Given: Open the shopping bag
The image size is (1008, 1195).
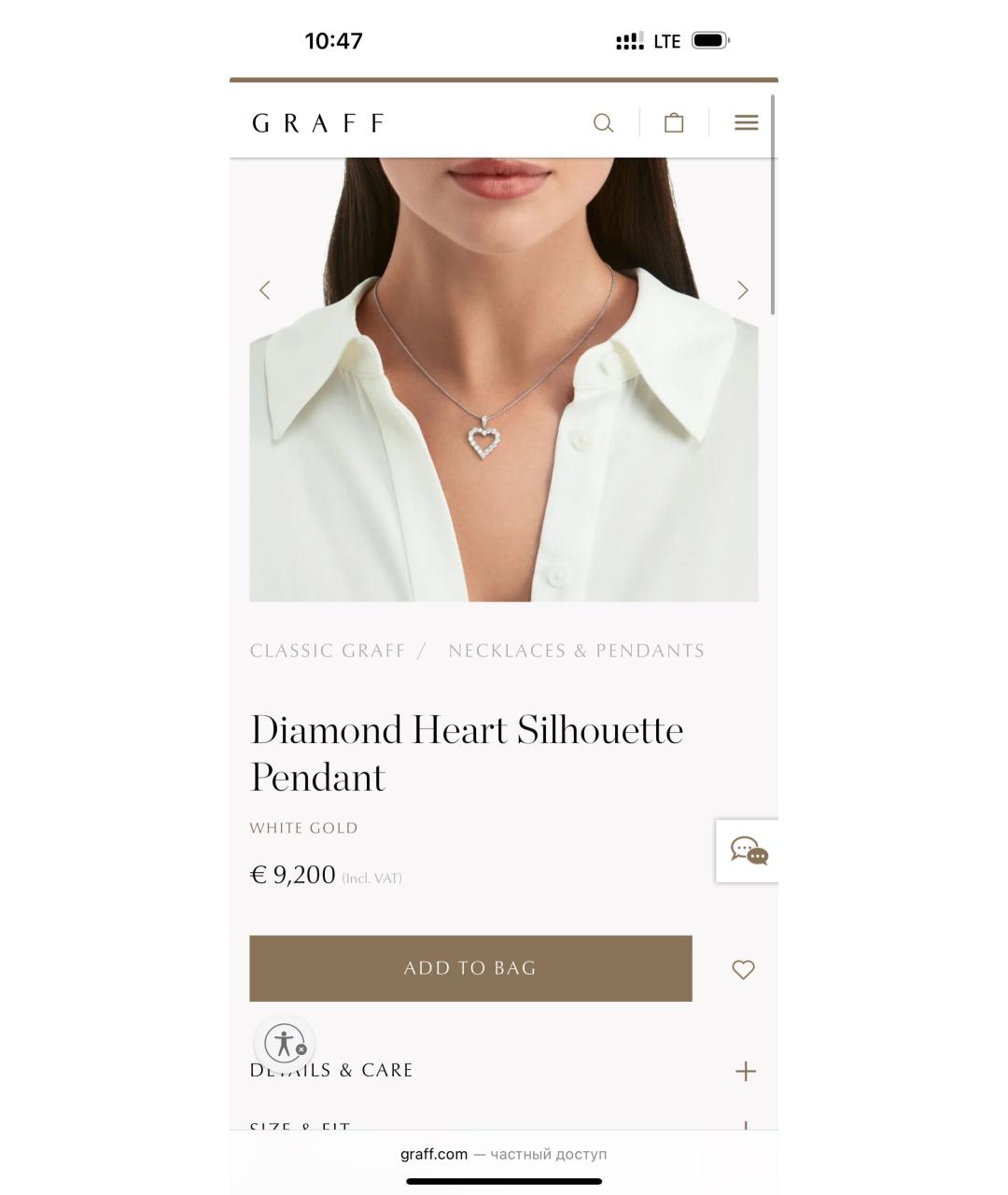Looking at the screenshot, I should (674, 123).
